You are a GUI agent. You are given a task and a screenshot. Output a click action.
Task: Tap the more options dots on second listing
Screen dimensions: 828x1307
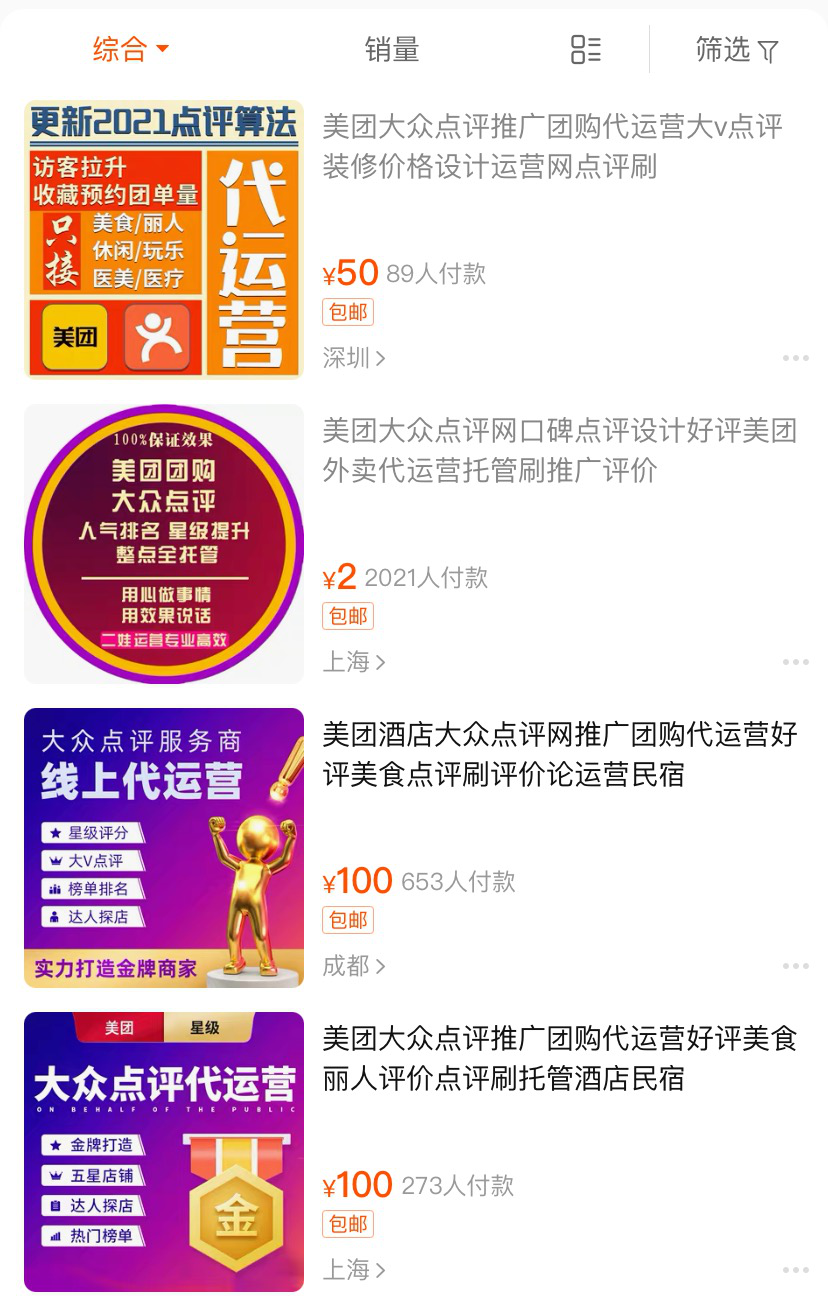[x=796, y=661]
